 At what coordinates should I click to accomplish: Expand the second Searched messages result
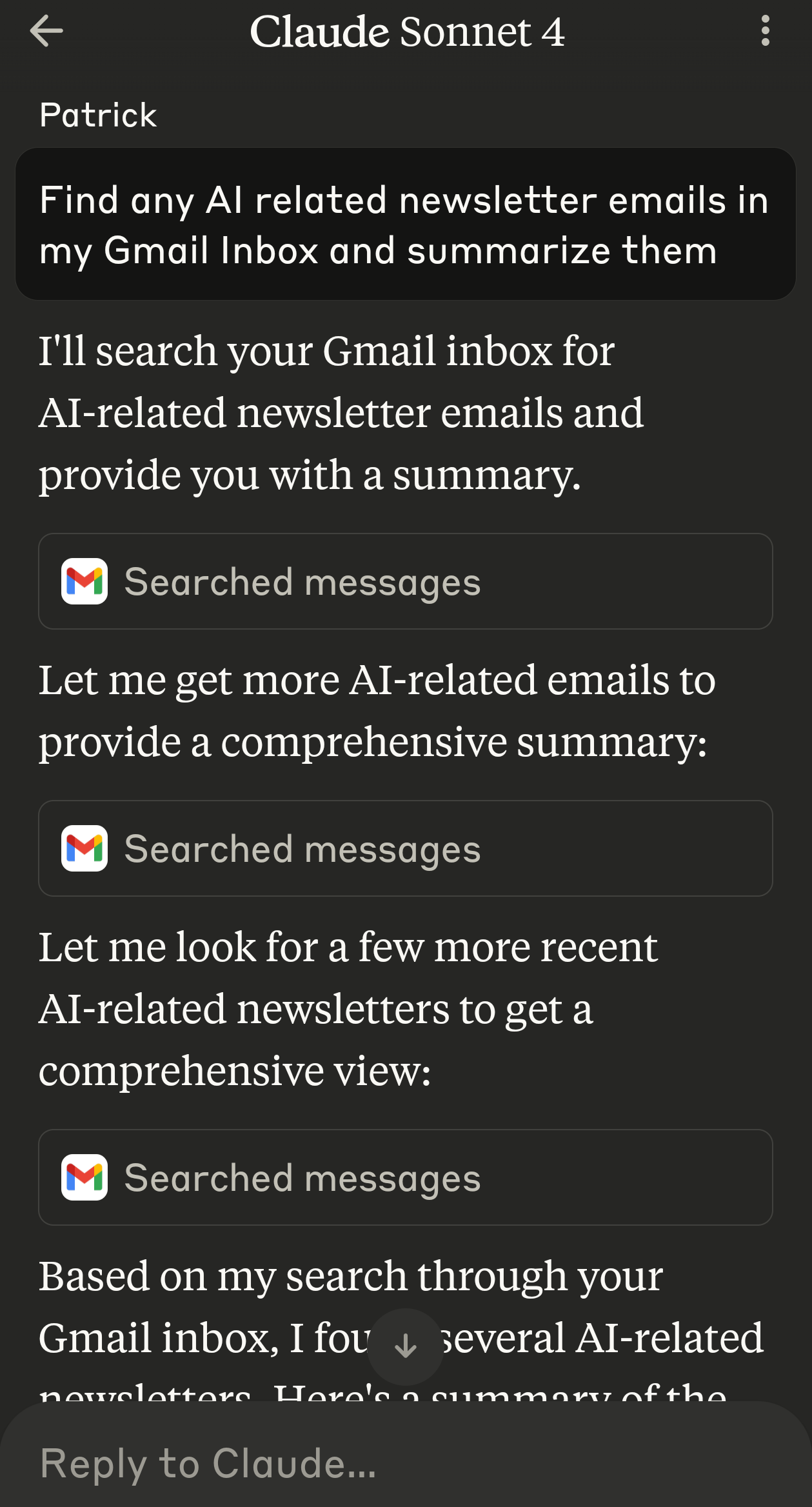tap(405, 848)
